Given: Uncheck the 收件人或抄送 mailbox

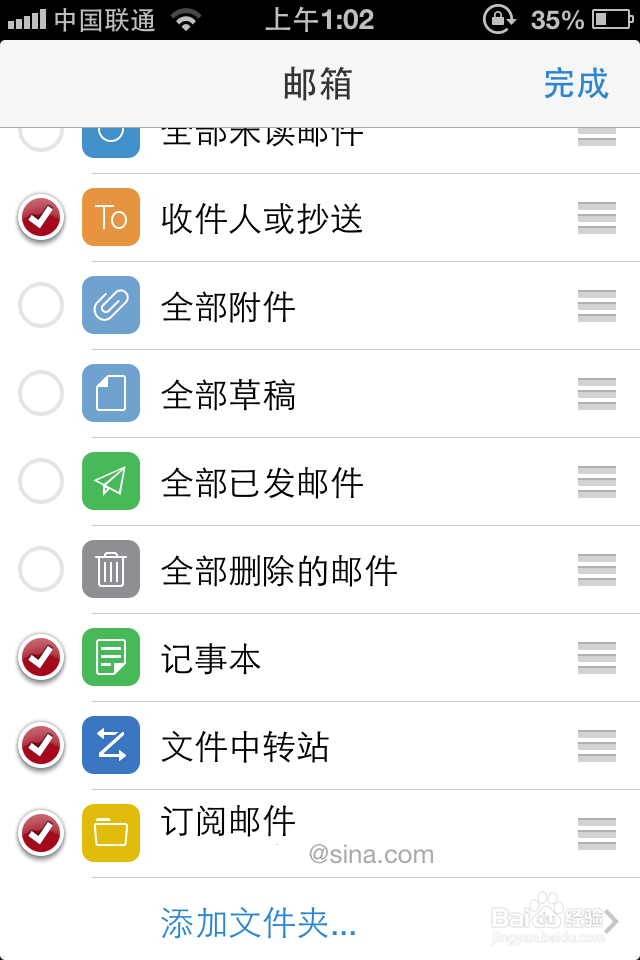Looking at the screenshot, I should (41, 218).
